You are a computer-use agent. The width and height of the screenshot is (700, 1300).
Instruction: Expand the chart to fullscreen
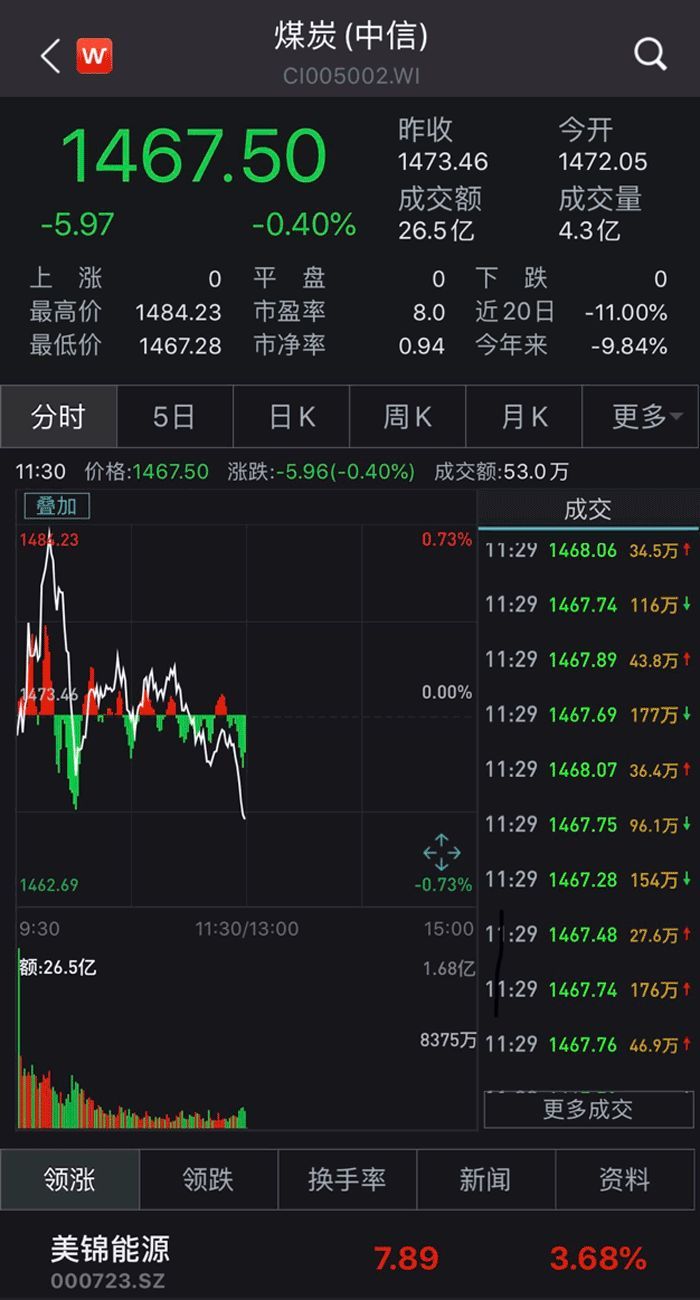(x=441, y=853)
